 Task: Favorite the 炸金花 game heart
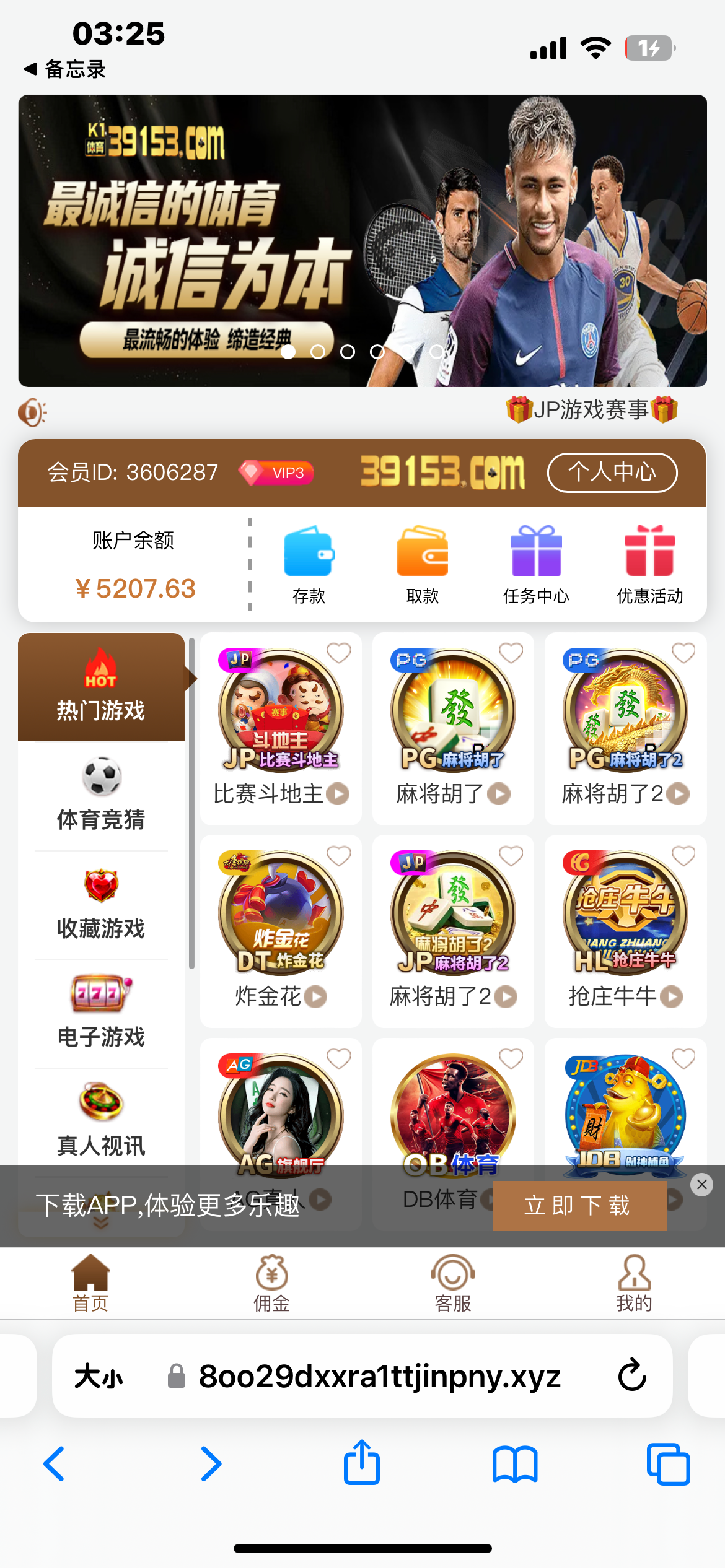339,856
